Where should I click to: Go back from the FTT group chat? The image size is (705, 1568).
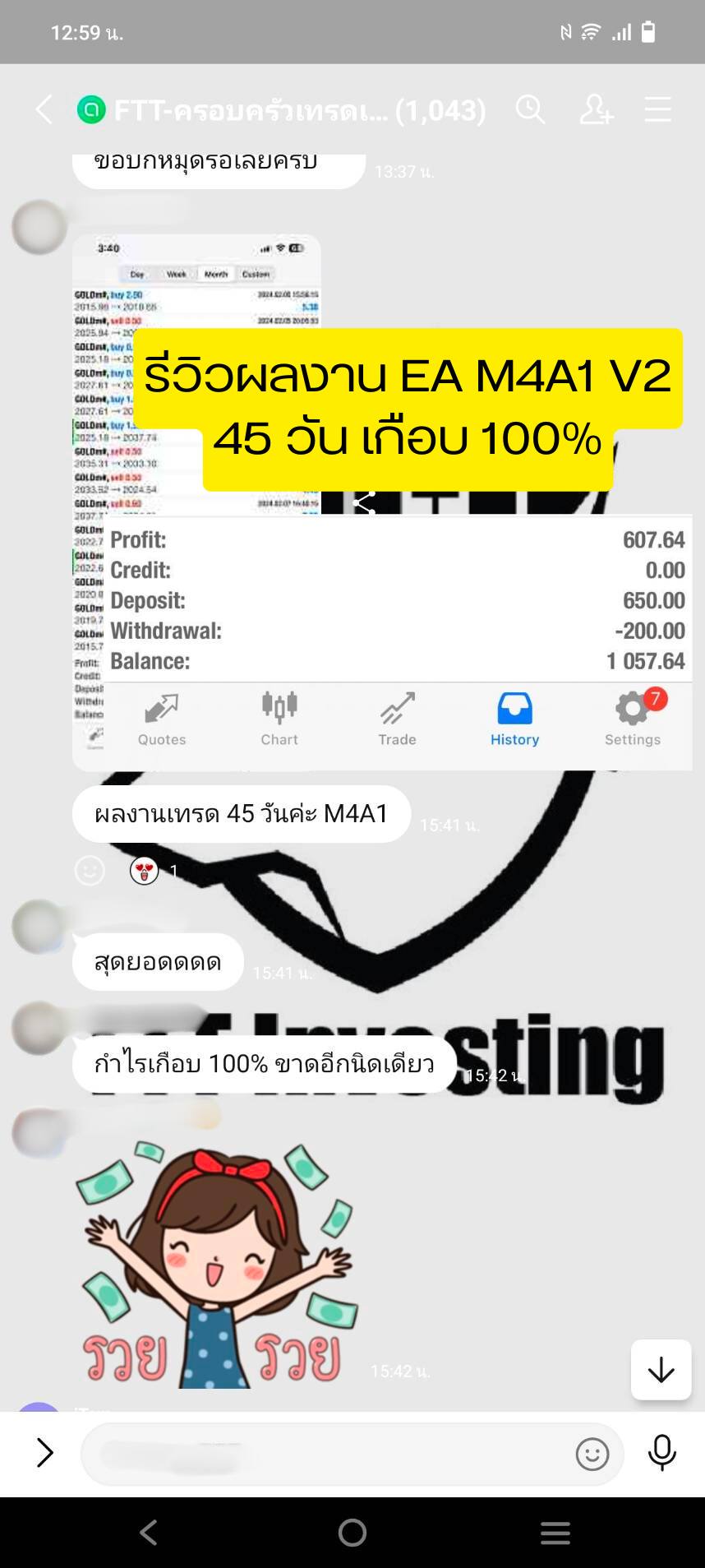coord(44,109)
